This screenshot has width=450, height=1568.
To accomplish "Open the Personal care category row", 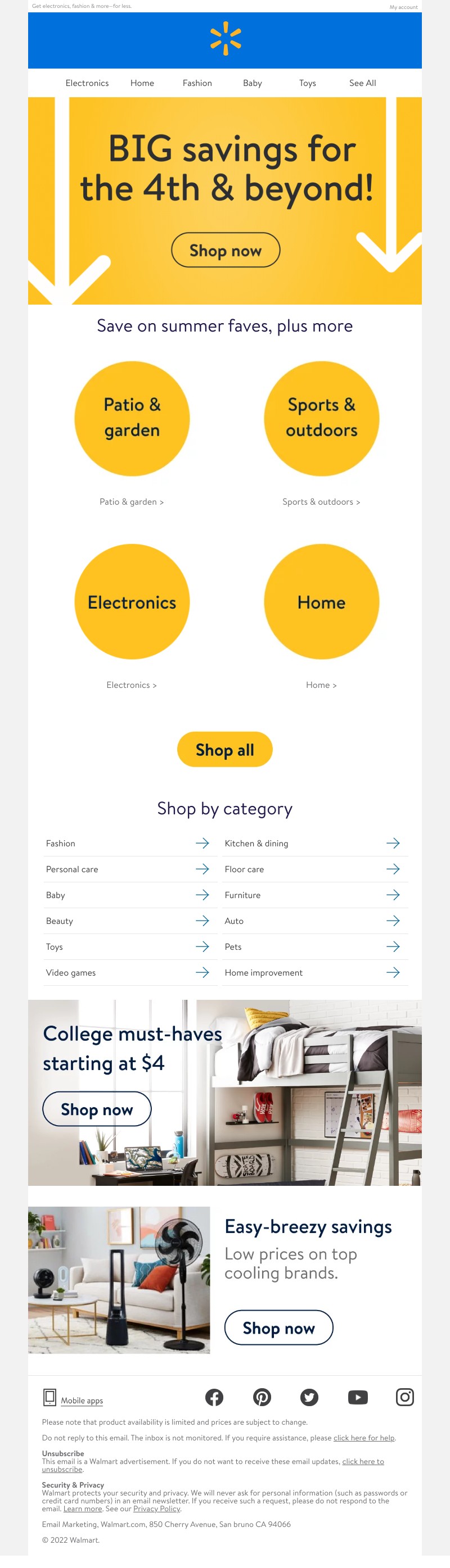I will (x=127, y=869).
